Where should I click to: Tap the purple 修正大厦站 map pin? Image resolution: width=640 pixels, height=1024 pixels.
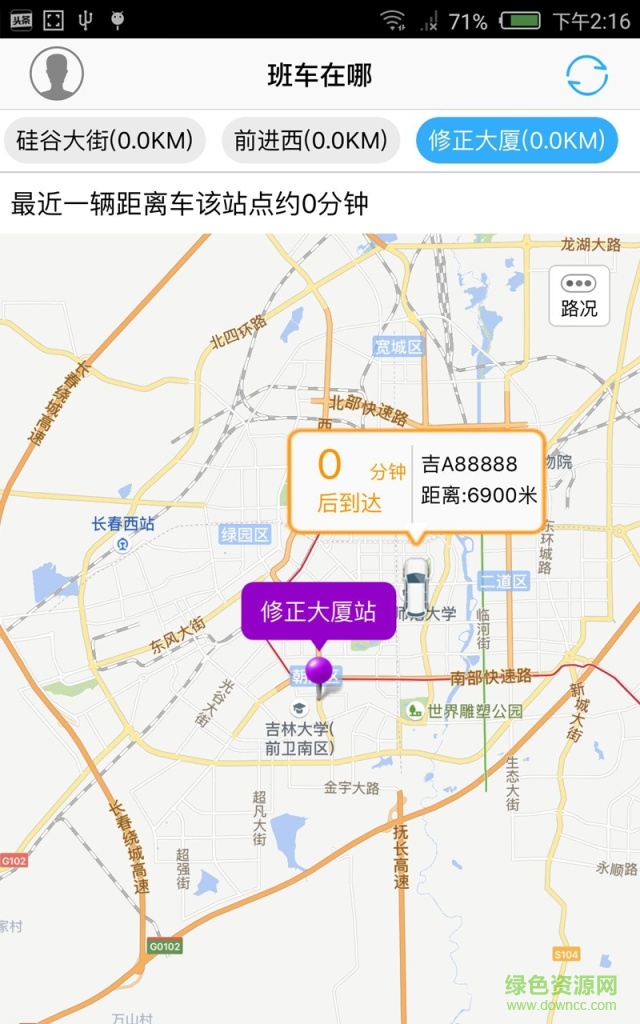[x=319, y=674]
